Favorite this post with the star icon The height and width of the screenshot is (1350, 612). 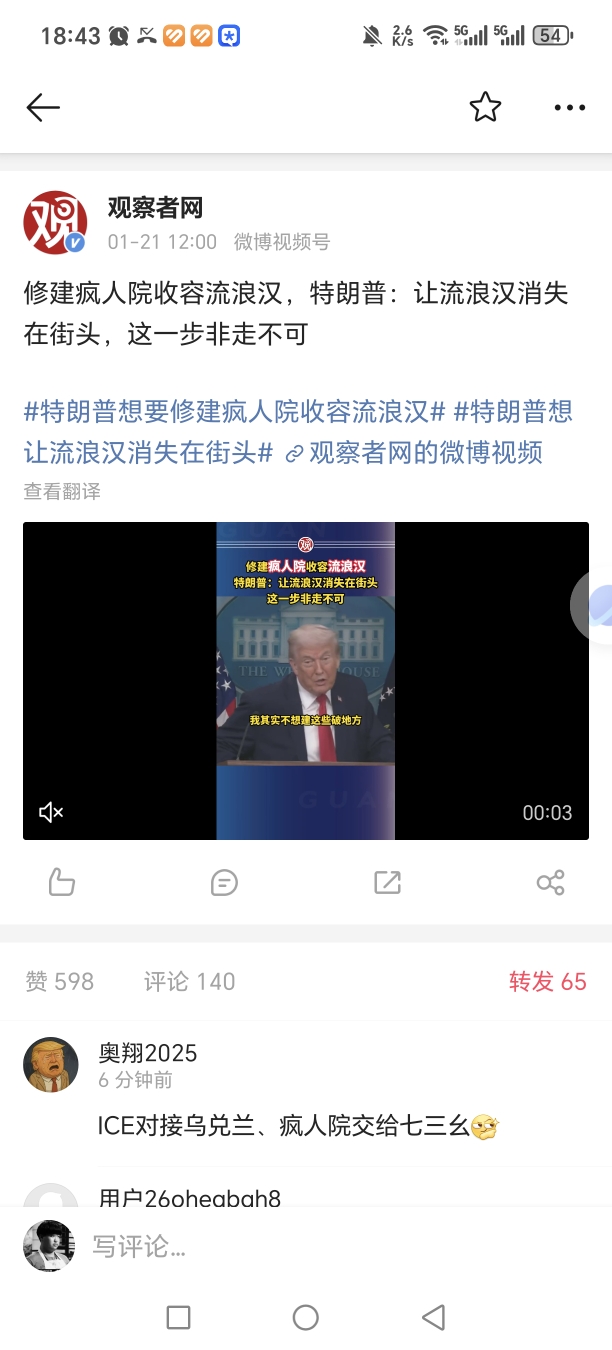(485, 107)
